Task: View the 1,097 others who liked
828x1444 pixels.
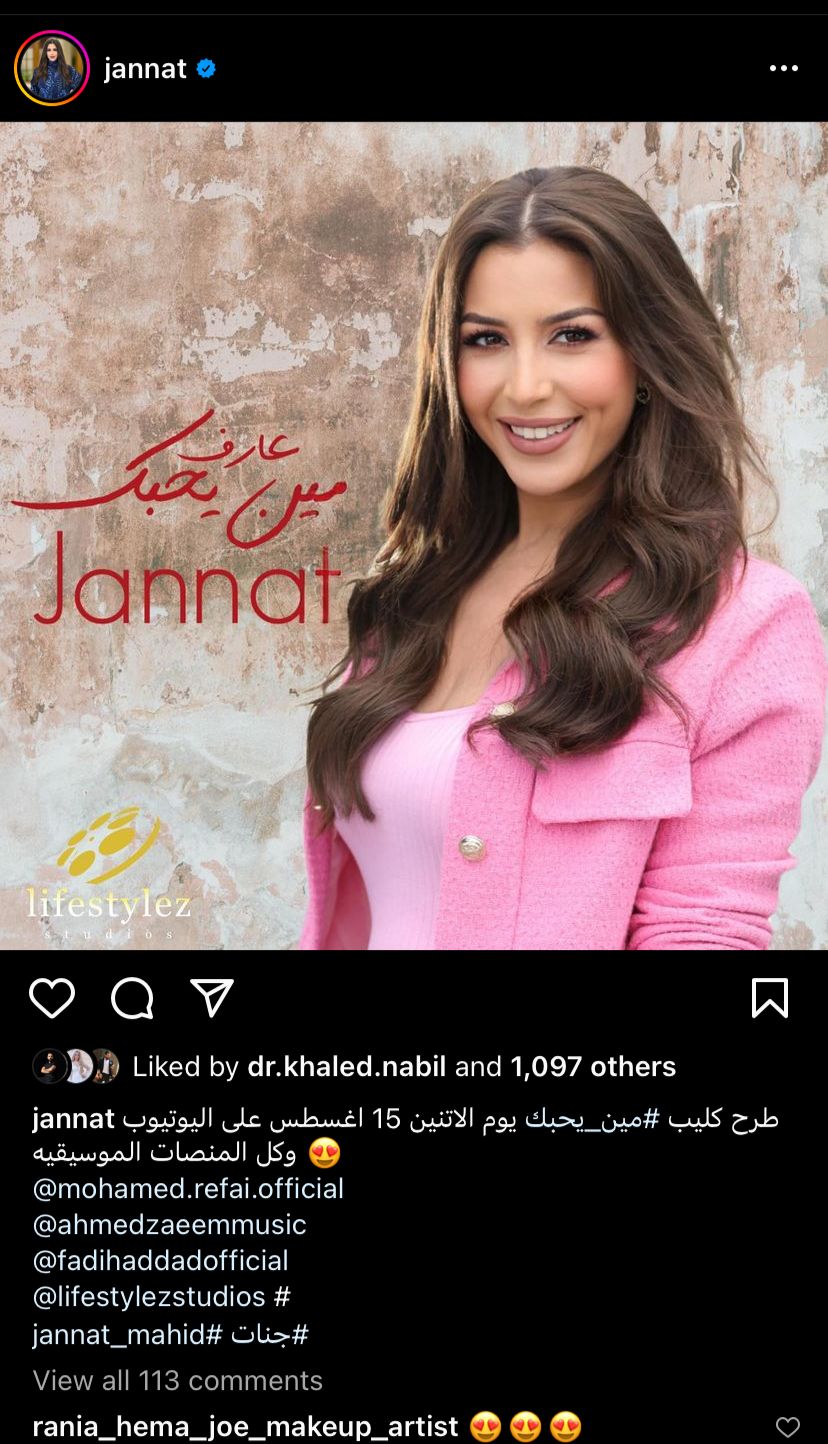Action: 593,1066
